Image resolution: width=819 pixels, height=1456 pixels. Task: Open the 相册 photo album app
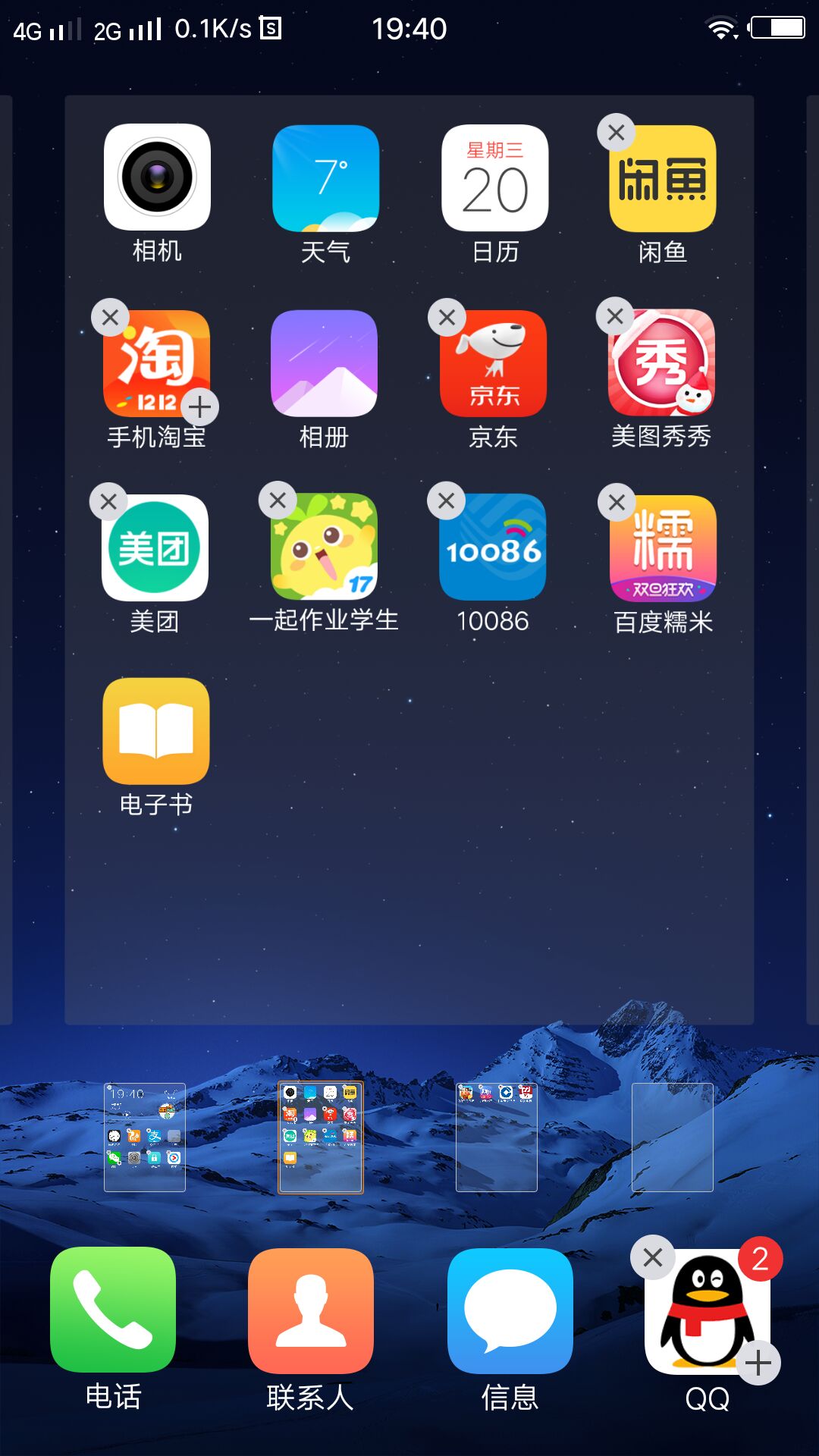[326, 364]
